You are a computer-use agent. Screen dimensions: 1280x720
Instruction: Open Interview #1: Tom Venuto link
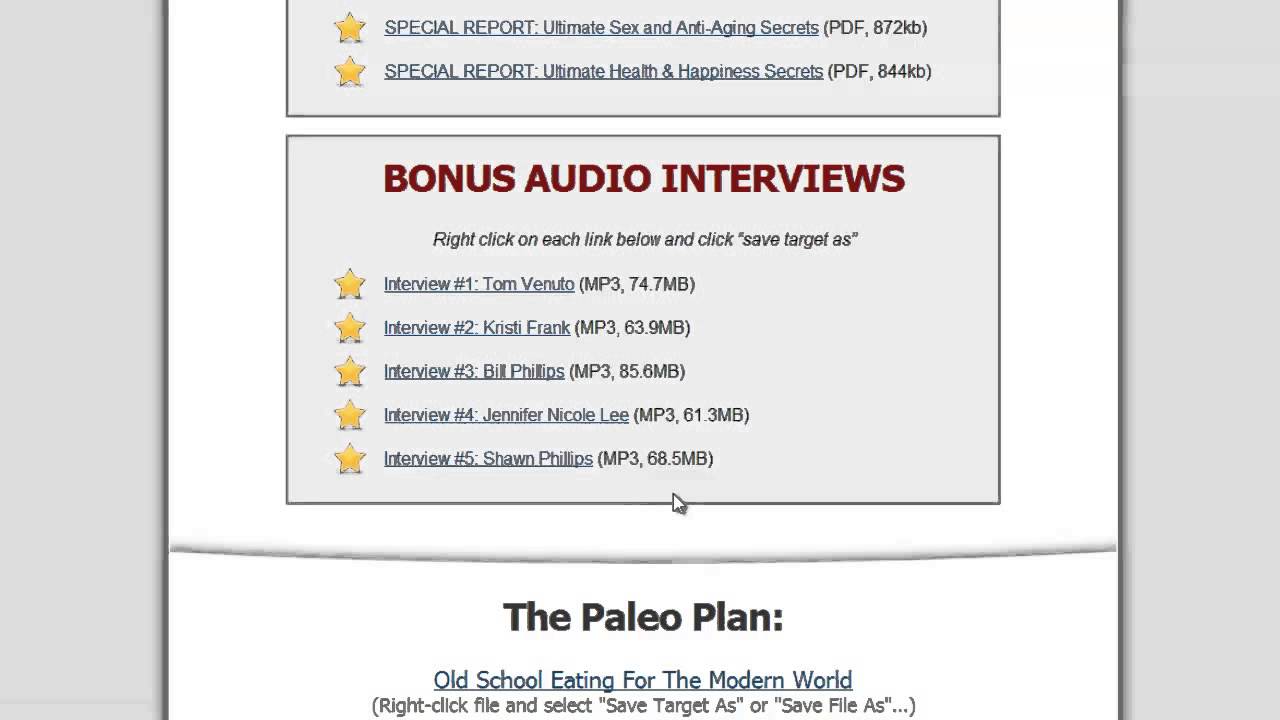tap(479, 285)
